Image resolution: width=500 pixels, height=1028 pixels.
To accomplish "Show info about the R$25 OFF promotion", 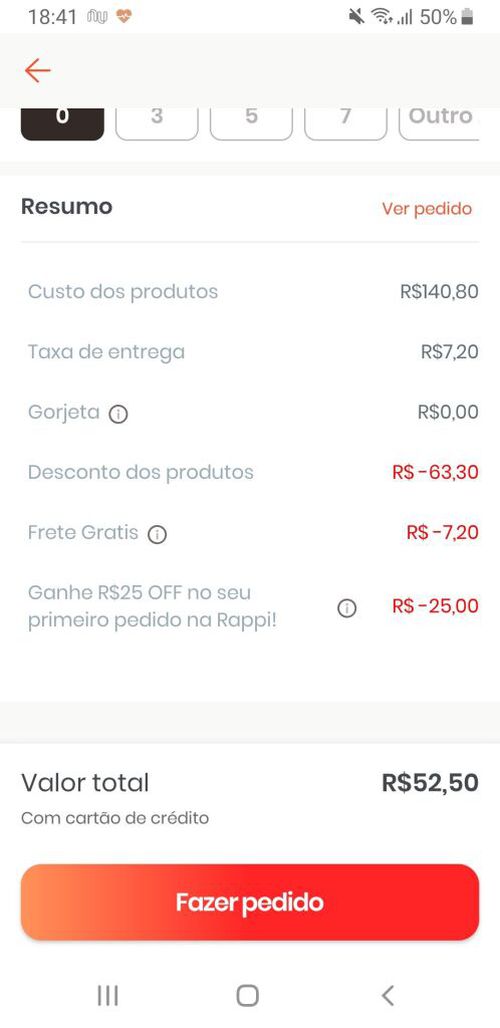I will point(347,608).
